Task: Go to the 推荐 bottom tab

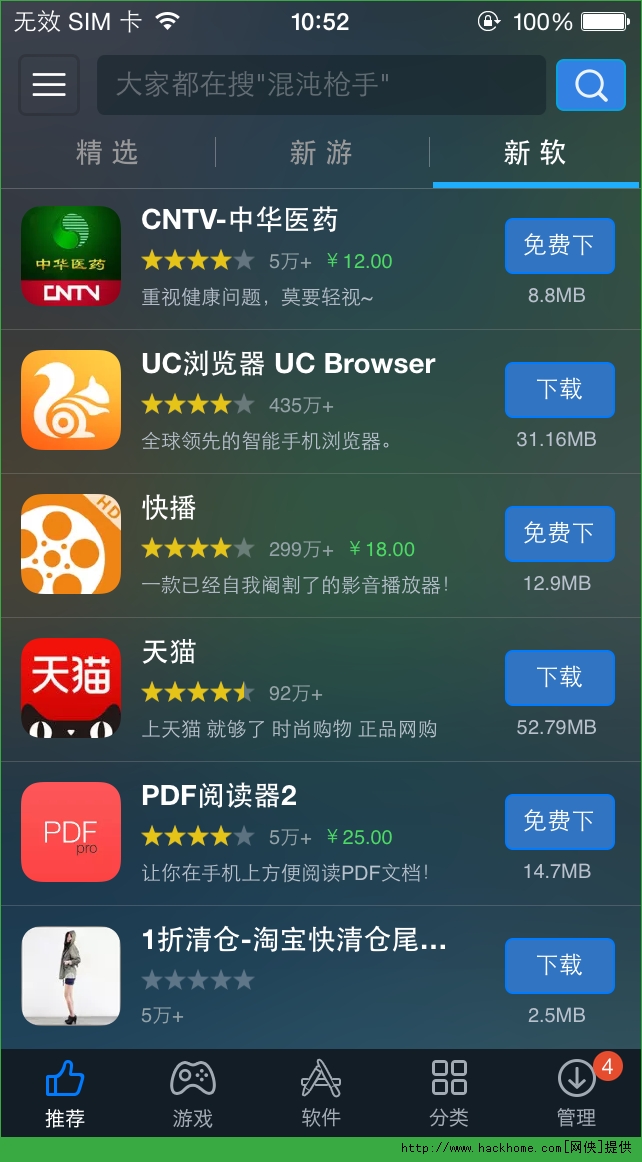Action: click(x=65, y=1095)
